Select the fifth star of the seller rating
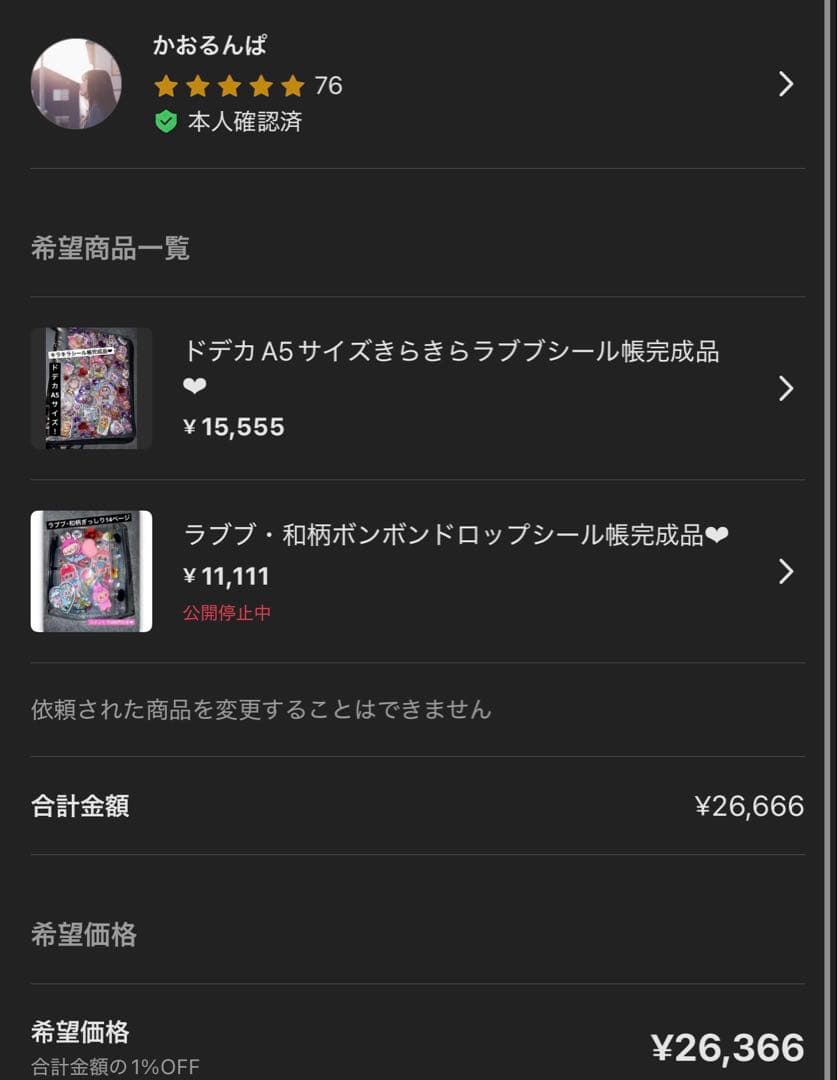 [x=292, y=86]
